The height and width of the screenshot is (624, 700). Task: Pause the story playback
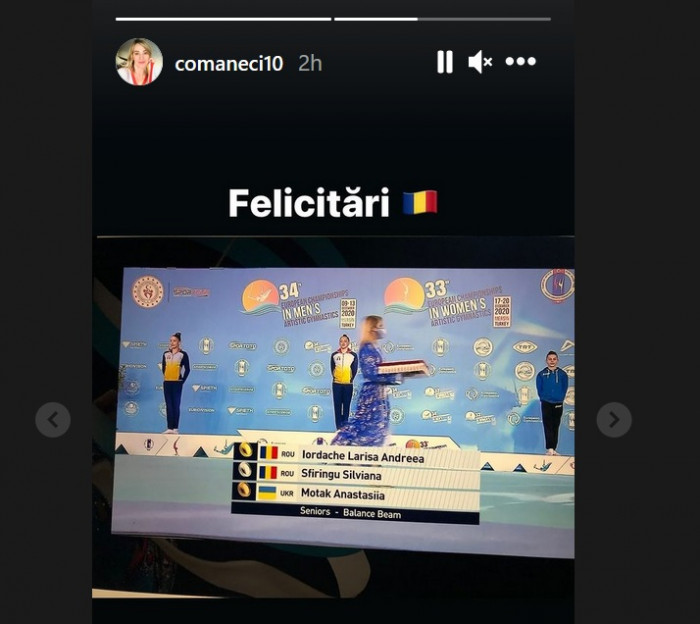444,62
